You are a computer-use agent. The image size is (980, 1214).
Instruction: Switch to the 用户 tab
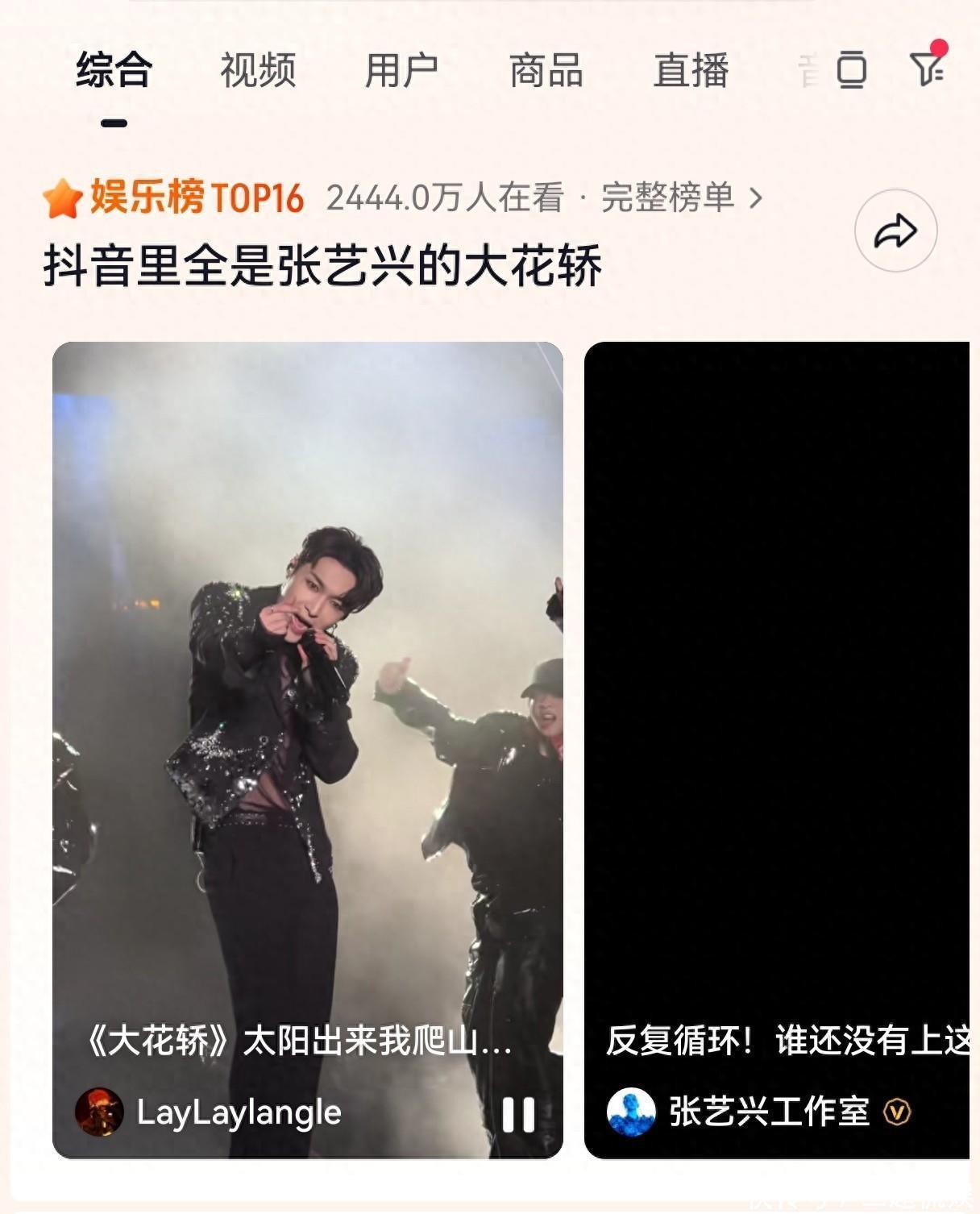pyautogui.click(x=401, y=70)
